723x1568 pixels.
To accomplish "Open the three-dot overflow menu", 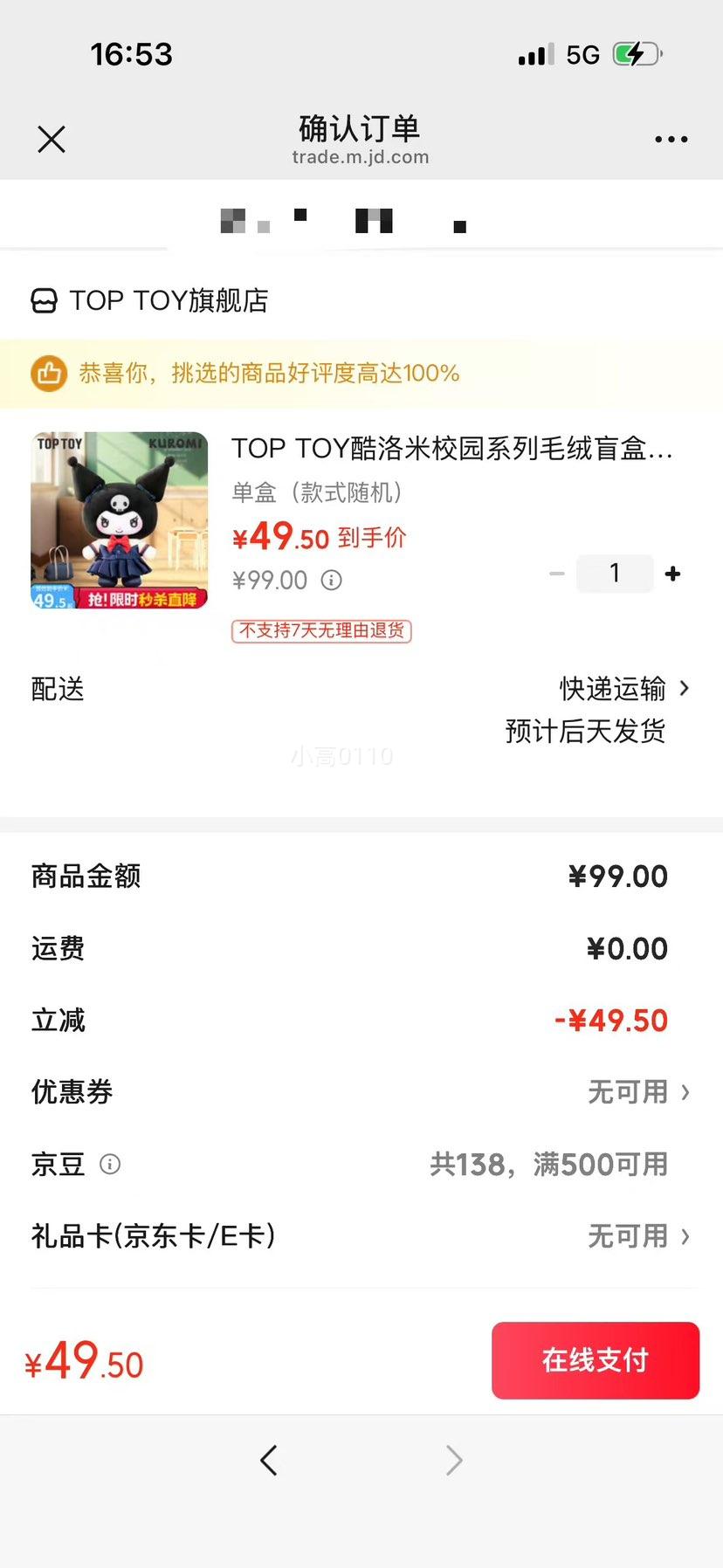I will pos(671,139).
